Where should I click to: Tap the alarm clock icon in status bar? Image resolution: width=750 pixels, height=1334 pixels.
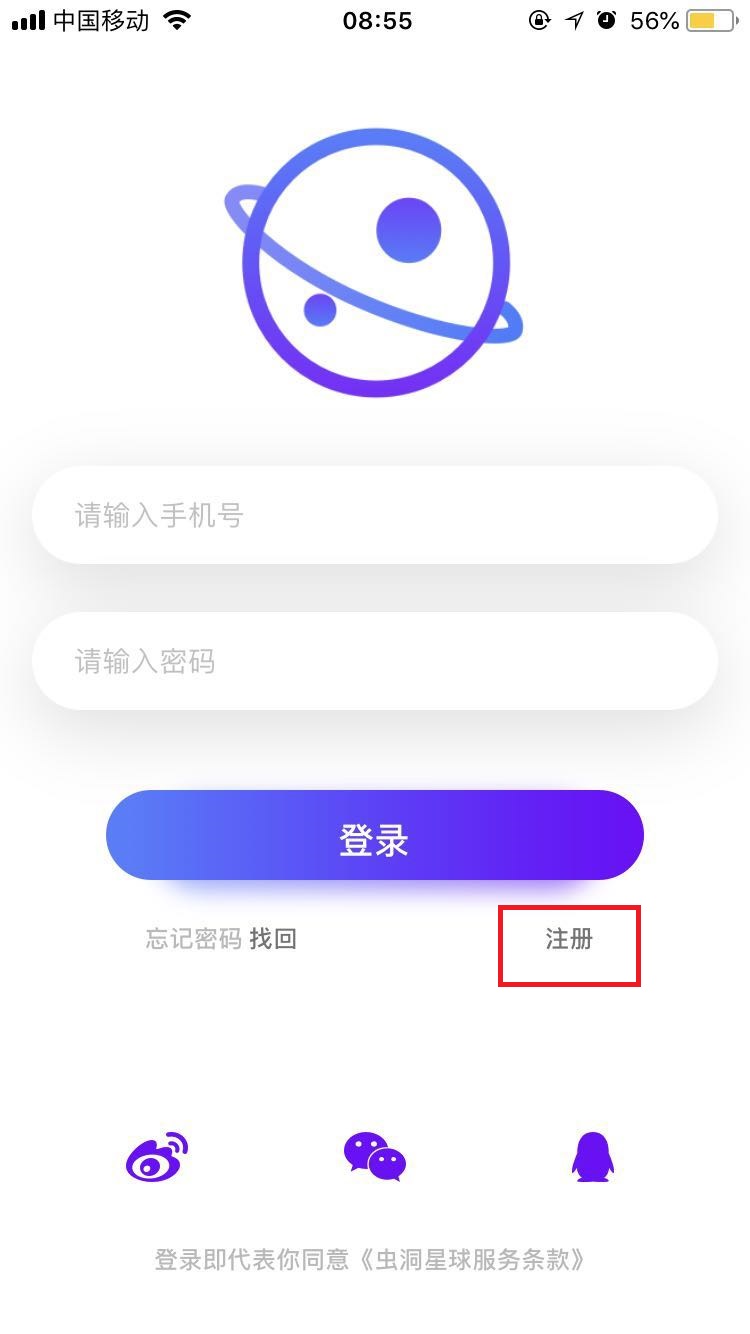(x=606, y=19)
